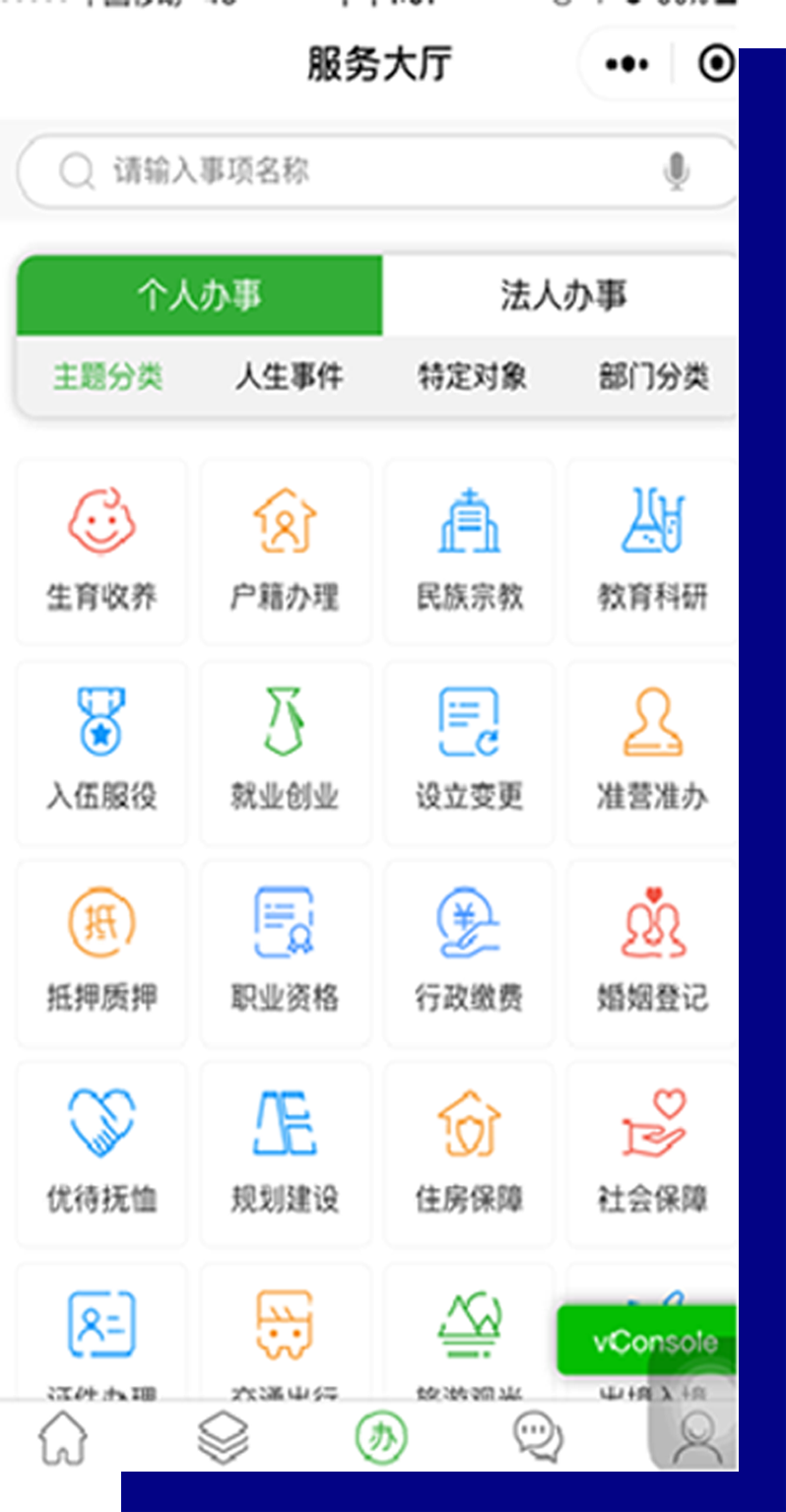Go to the home tab in bottom bar
Viewport: 786px width, 1512px height.
coord(63,1440)
